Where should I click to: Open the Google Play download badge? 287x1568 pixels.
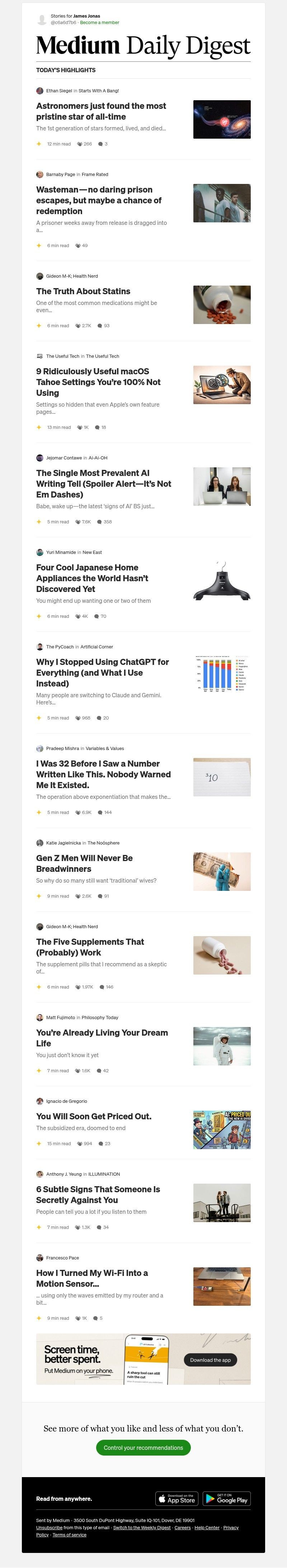click(226, 1499)
